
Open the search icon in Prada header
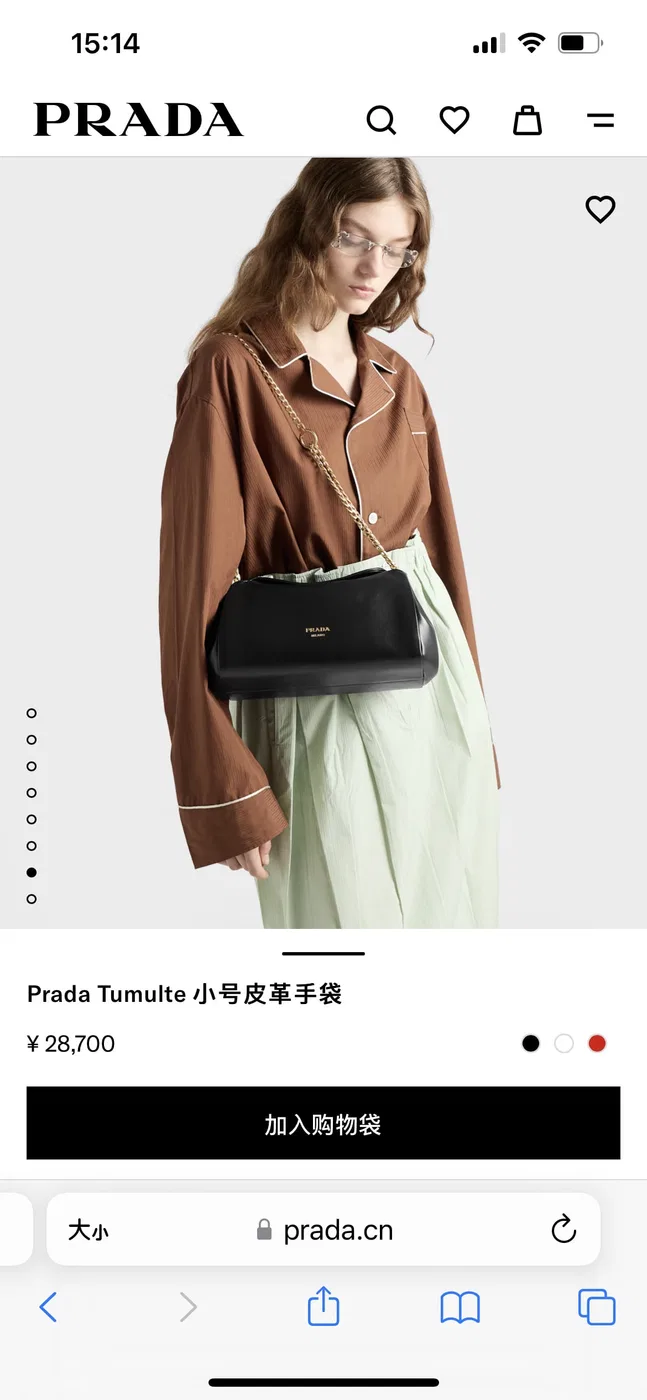(x=381, y=121)
